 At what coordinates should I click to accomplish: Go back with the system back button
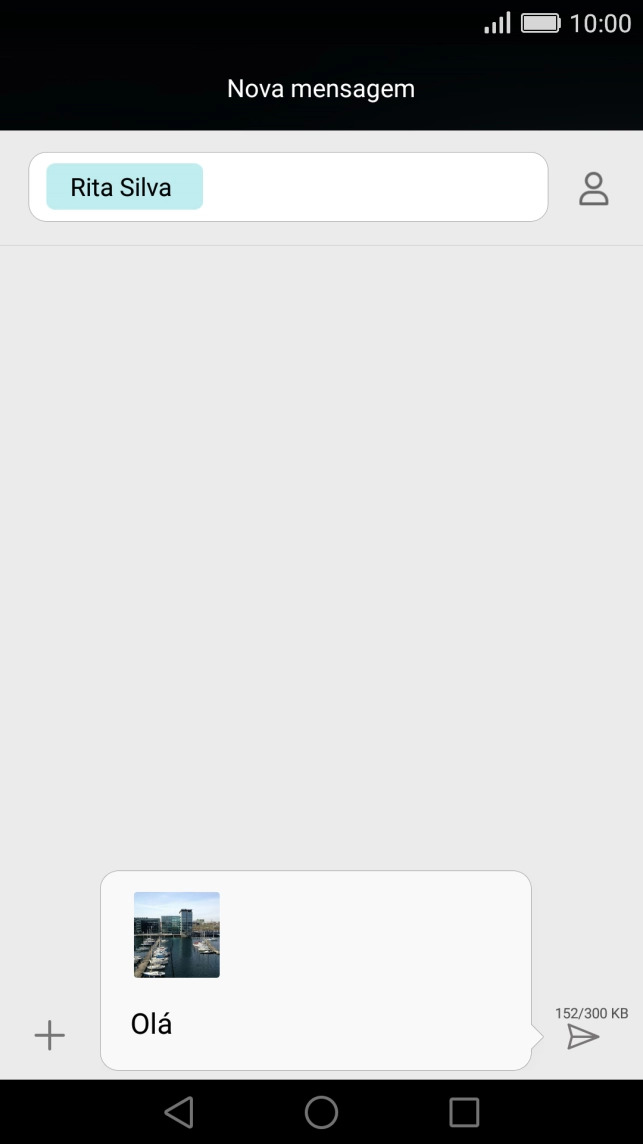pos(178,1111)
